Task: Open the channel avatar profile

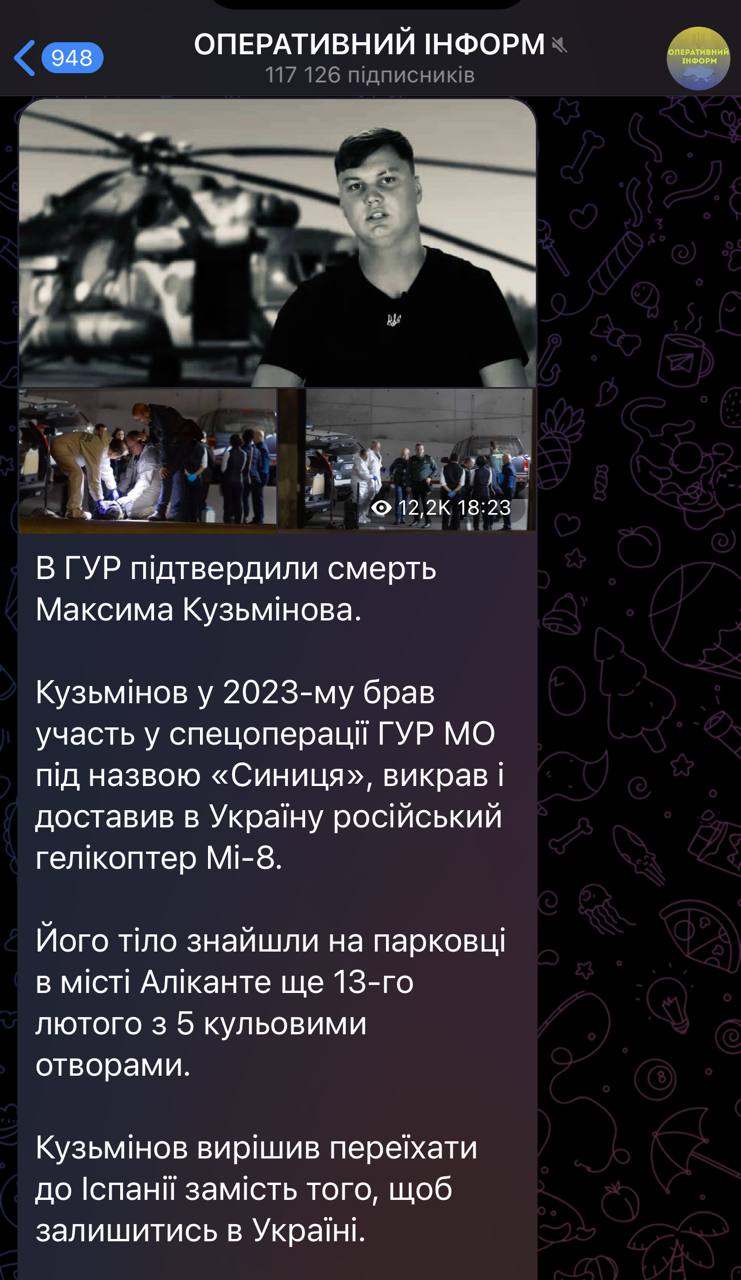Action: click(x=698, y=58)
